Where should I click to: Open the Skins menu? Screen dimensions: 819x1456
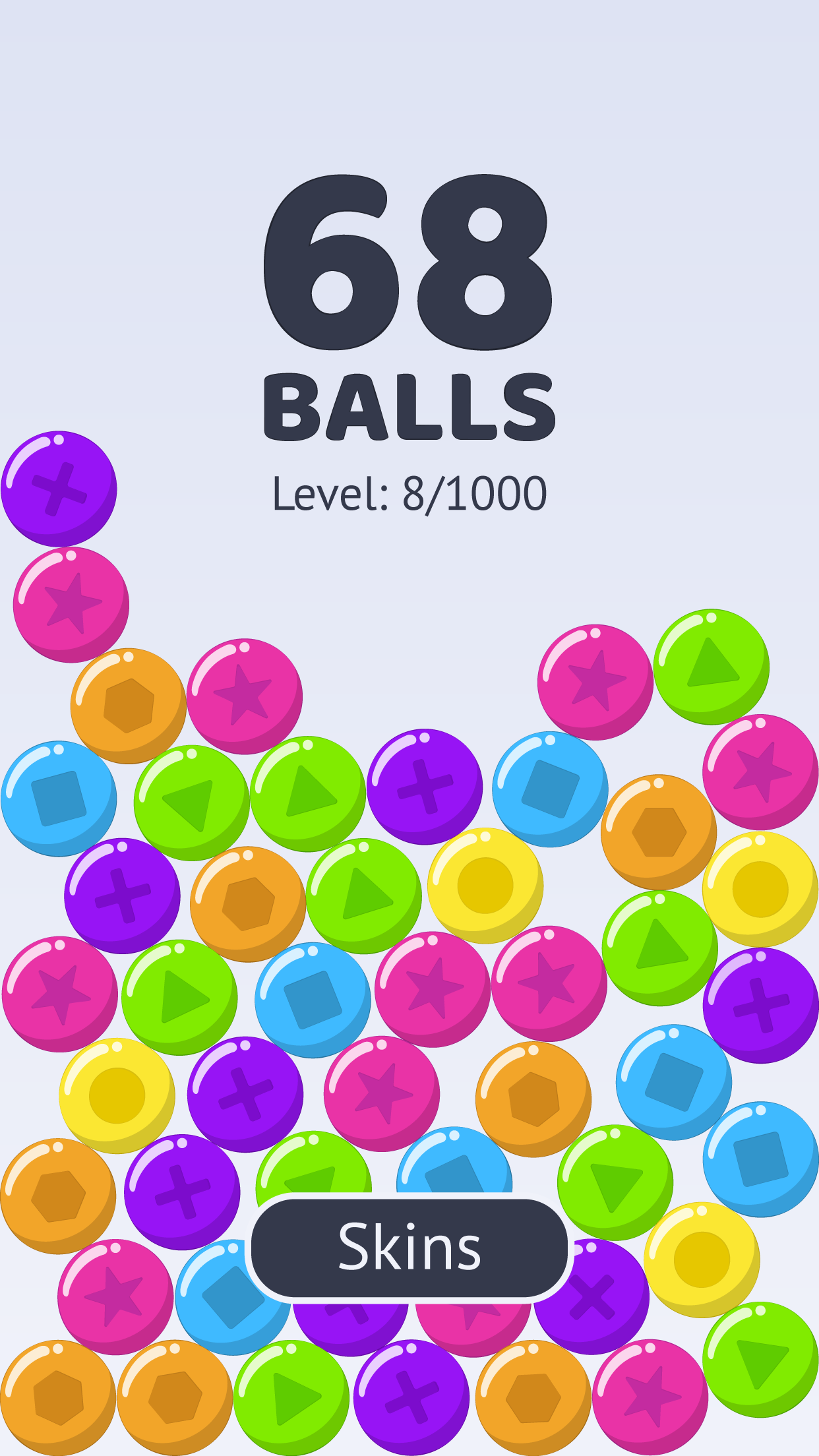tap(409, 1247)
